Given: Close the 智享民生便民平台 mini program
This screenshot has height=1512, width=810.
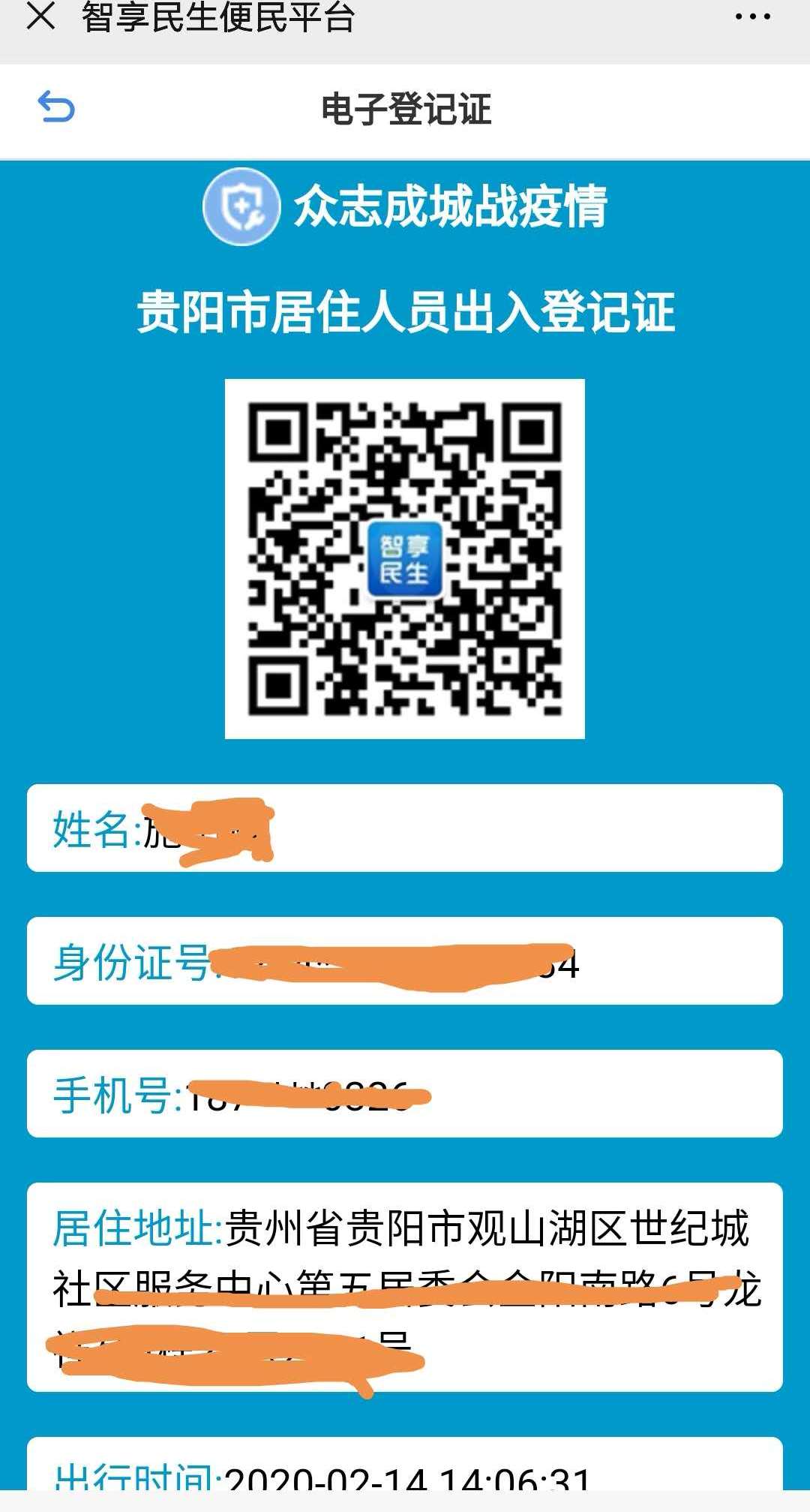Looking at the screenshot, I should (40, 16).
